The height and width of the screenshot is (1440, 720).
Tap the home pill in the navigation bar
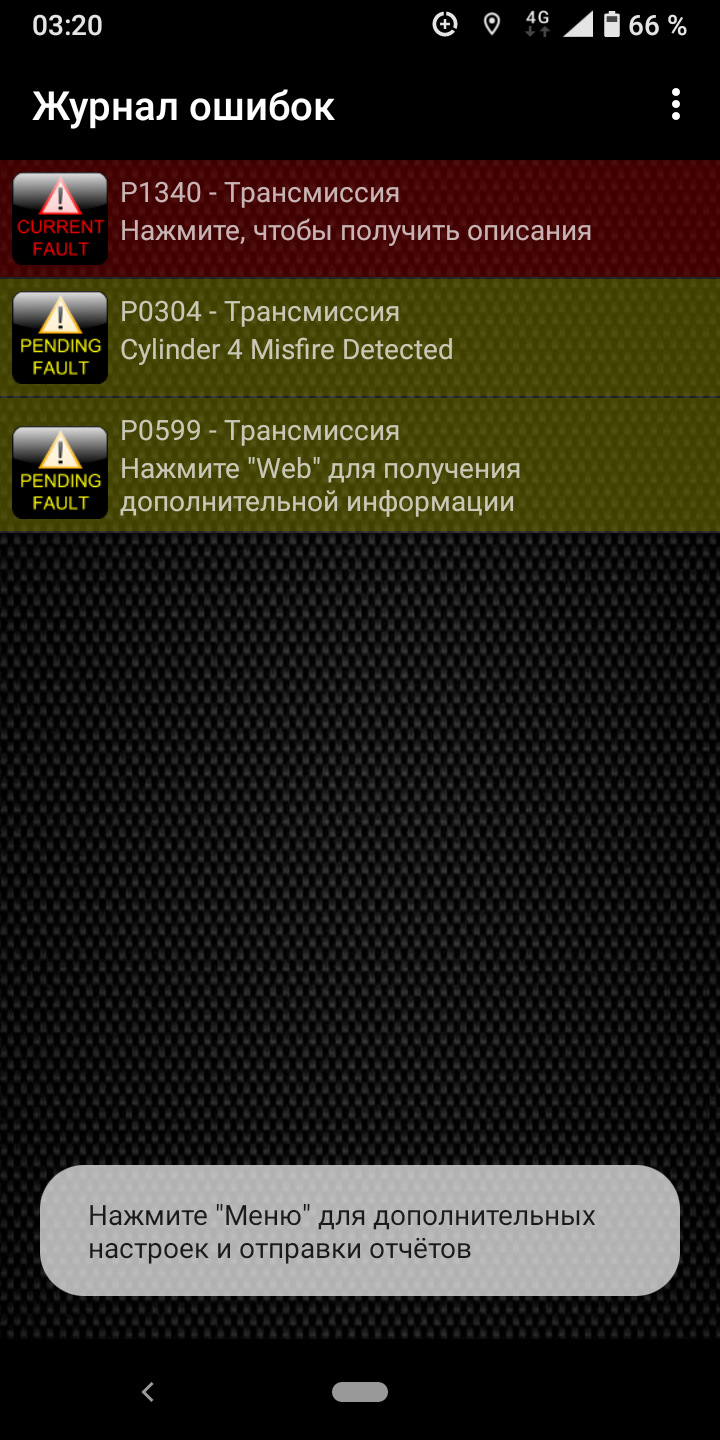click(x=360, y=1391)
